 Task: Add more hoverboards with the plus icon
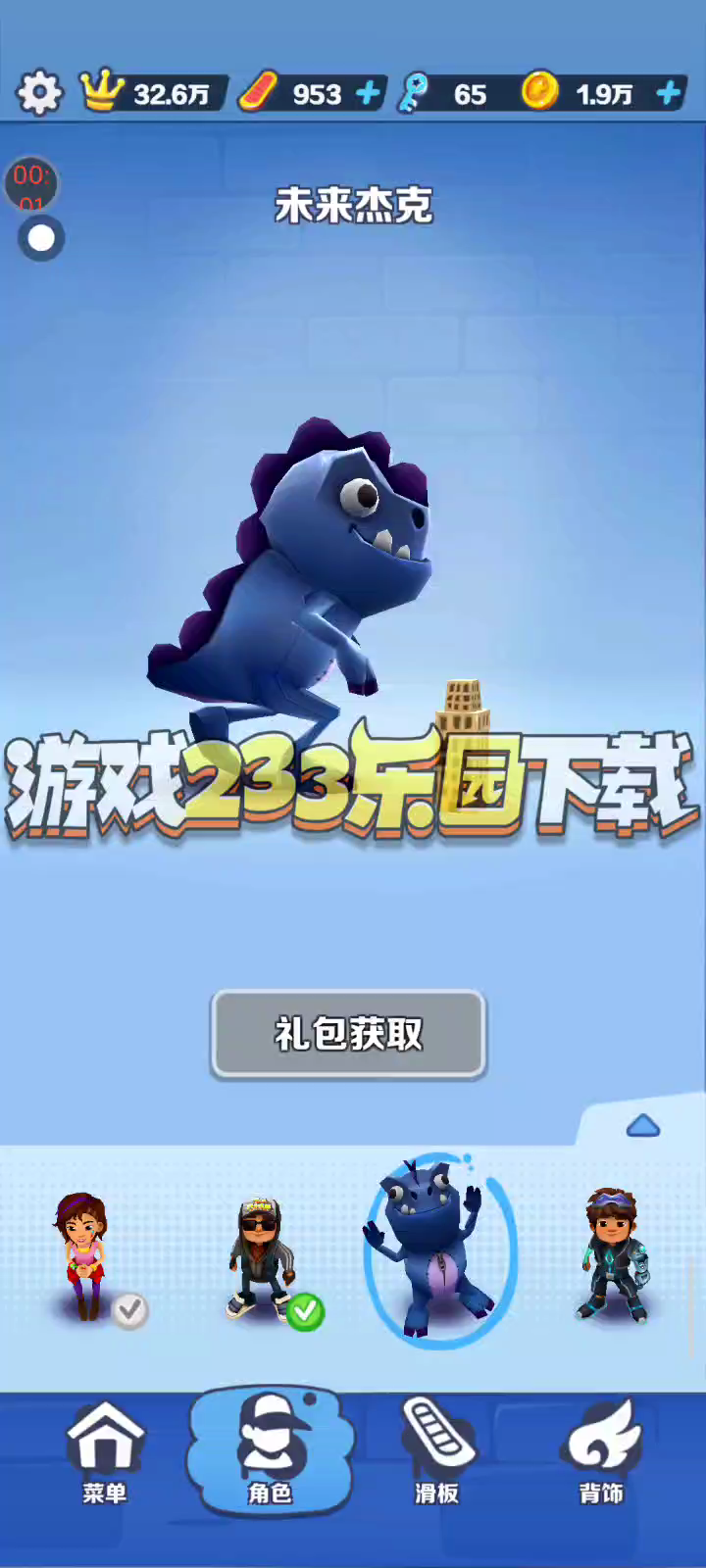tap(368, 94)
